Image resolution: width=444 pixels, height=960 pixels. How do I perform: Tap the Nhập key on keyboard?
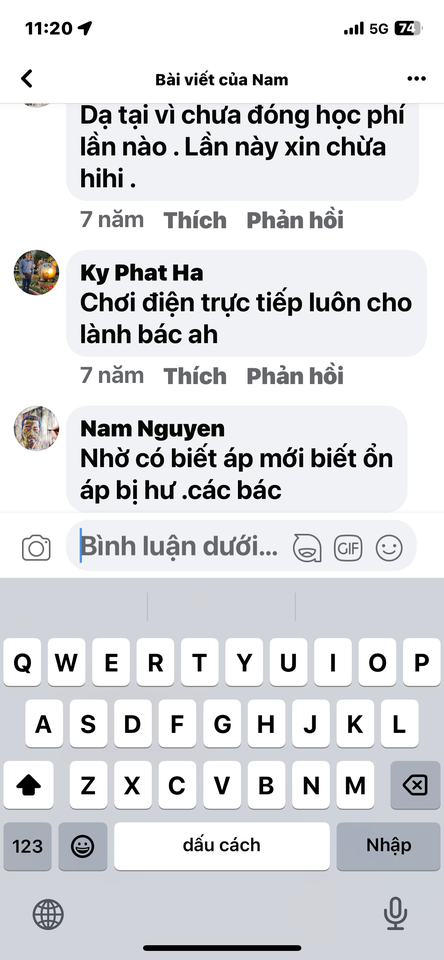(389, 846)
